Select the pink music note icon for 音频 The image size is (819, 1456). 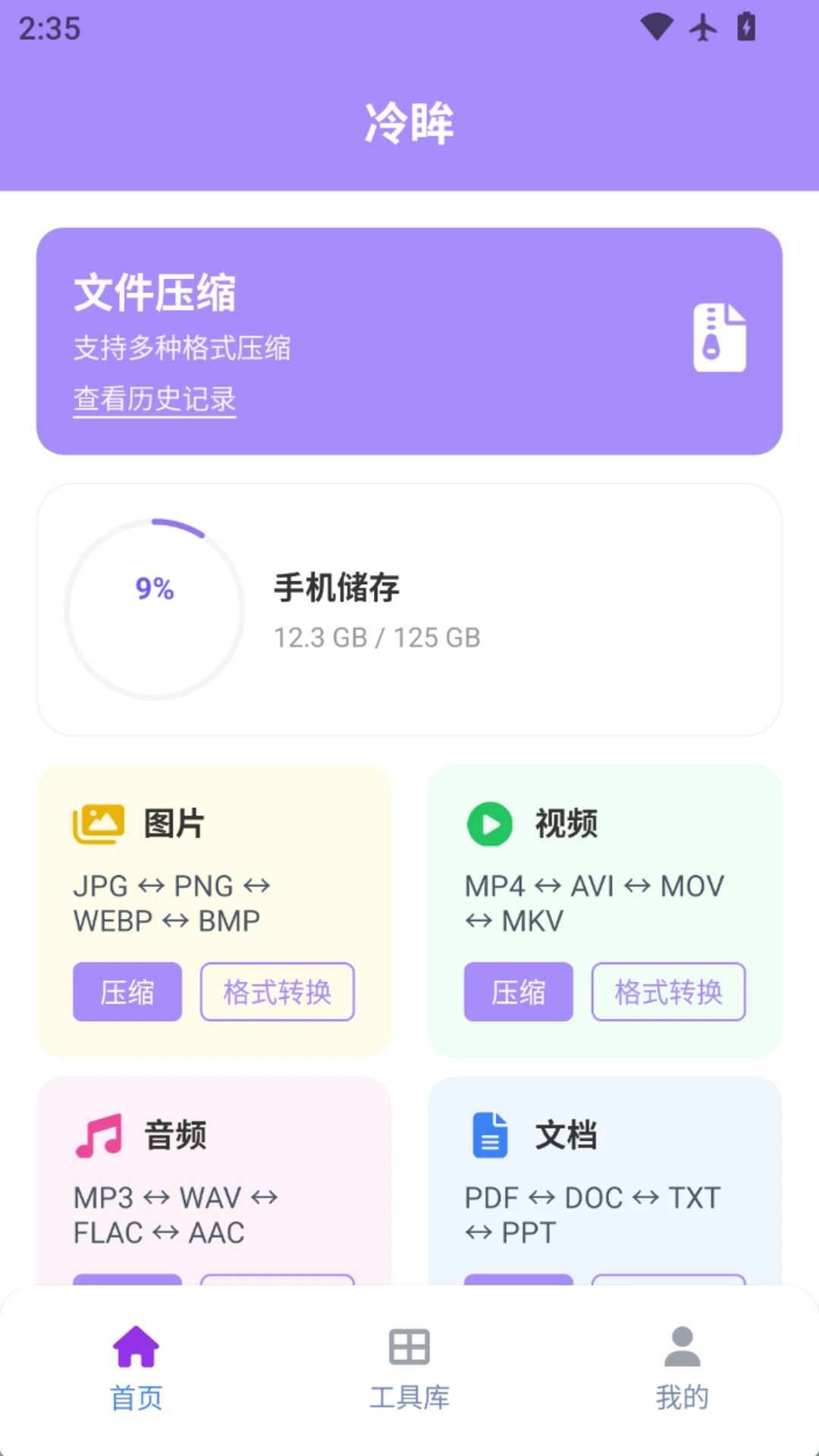click(x=98, y=1134)
